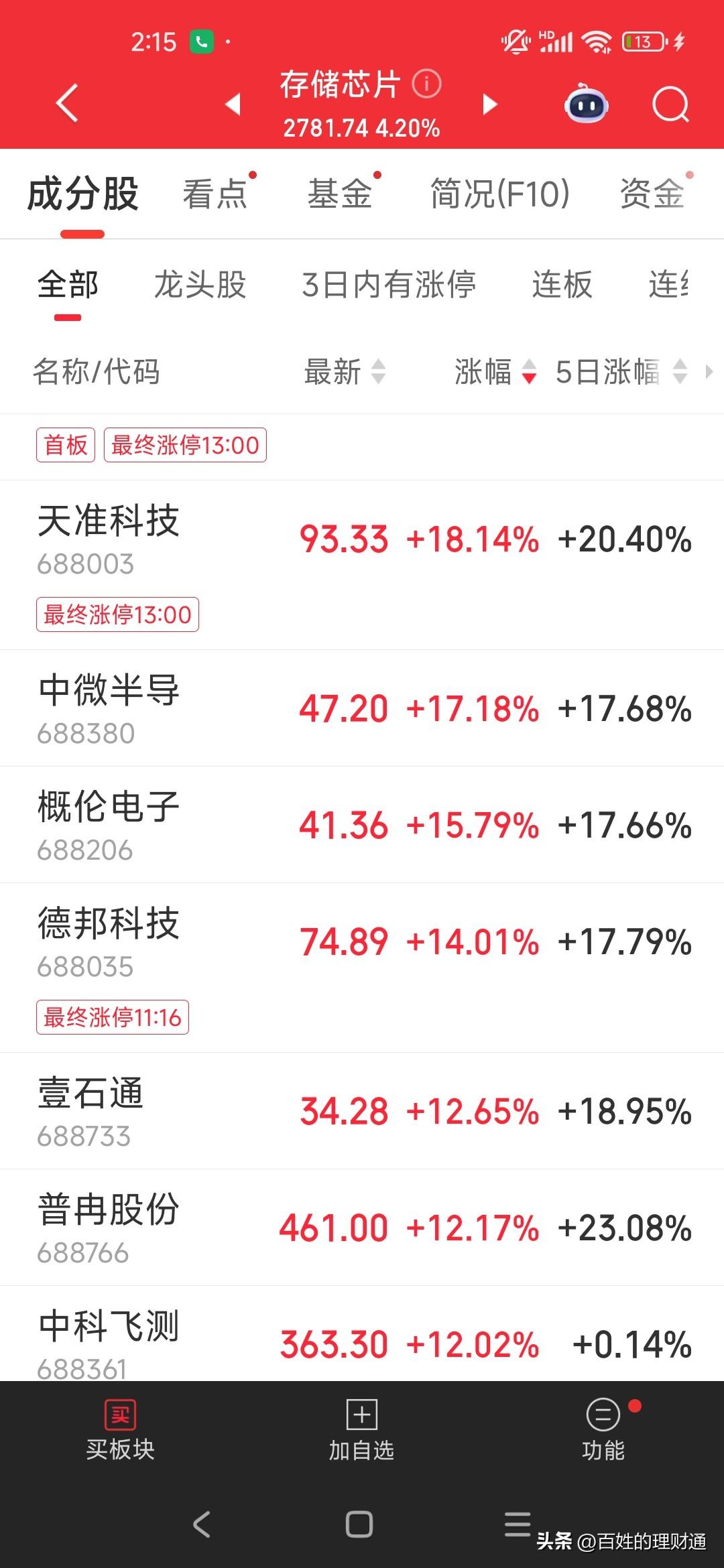Viewport: 724px width, 1568px height.
Task: Sort the list by 5日涨幅
Action: (x=621, y=371)
